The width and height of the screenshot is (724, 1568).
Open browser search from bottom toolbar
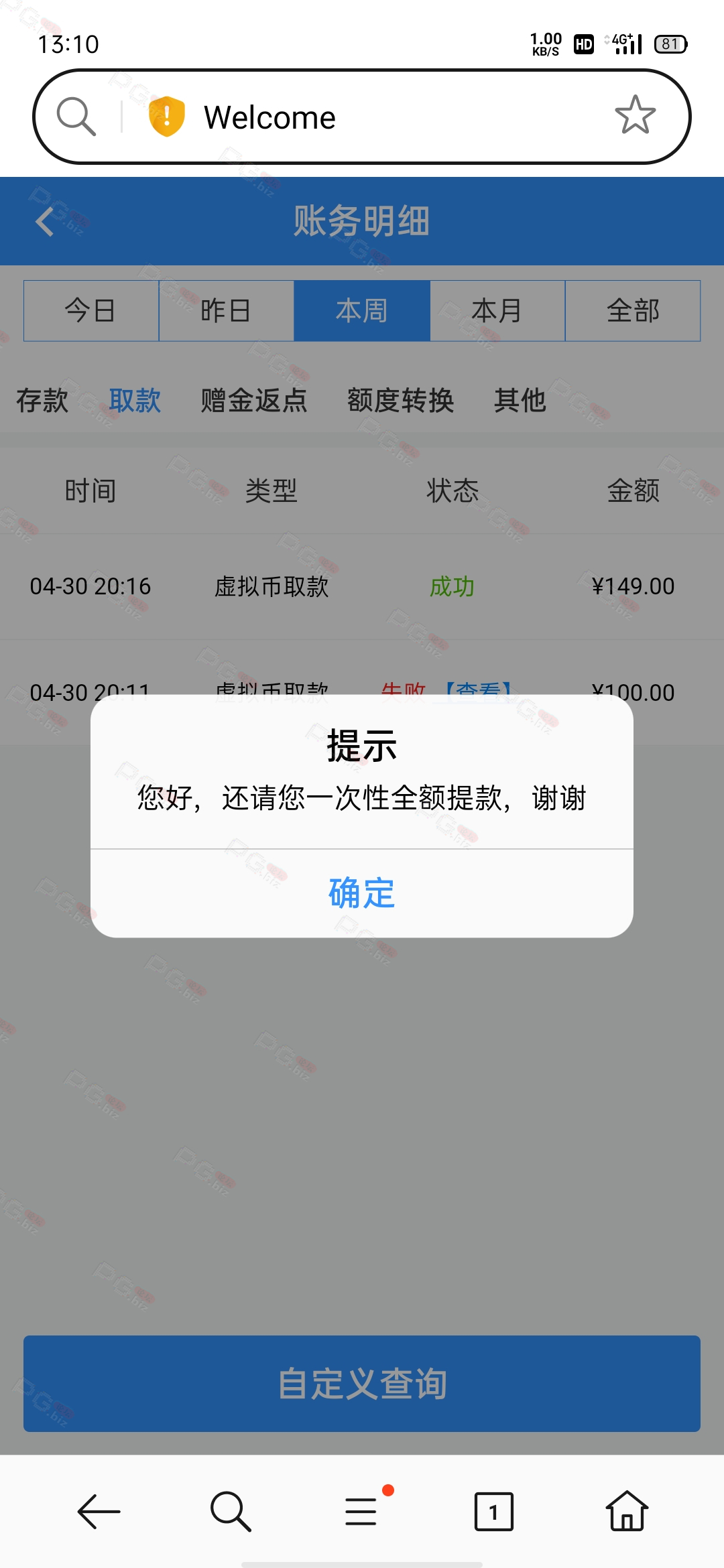click(x=231, y=1512)
